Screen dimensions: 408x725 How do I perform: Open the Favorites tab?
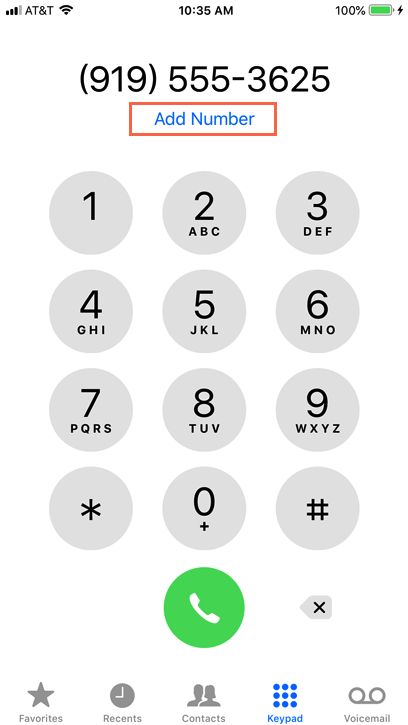pos(41,702)
